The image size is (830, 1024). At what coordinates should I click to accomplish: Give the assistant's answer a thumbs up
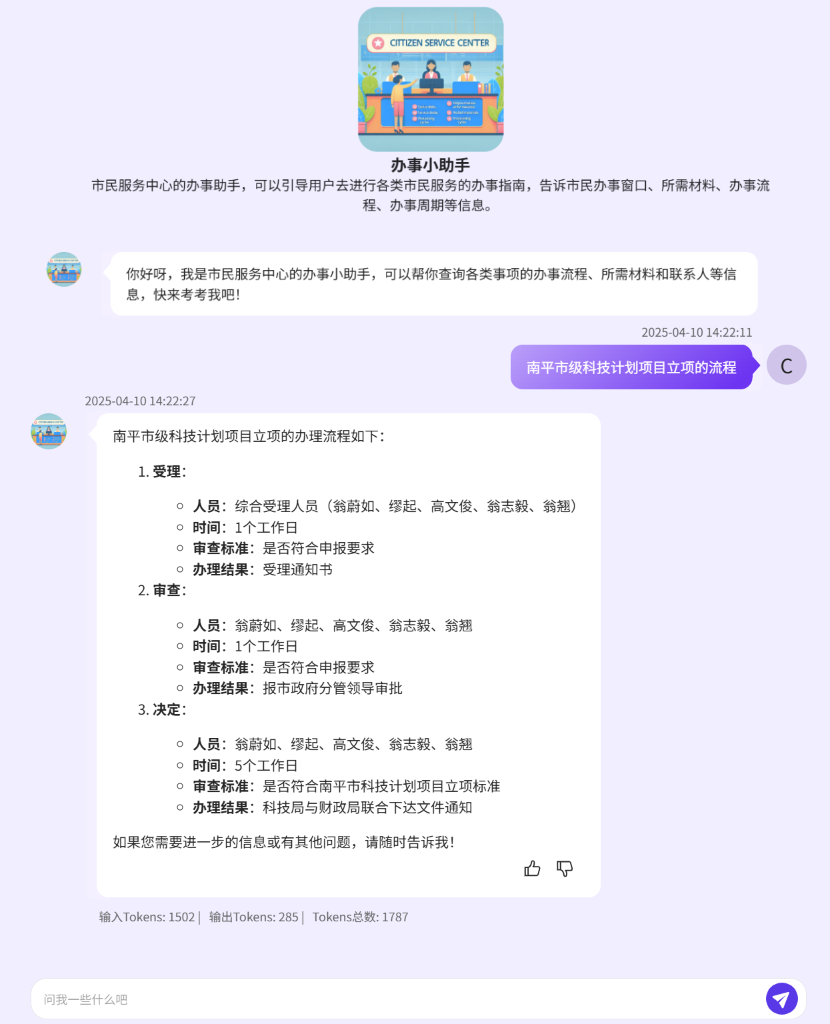(x=532, y=869)
